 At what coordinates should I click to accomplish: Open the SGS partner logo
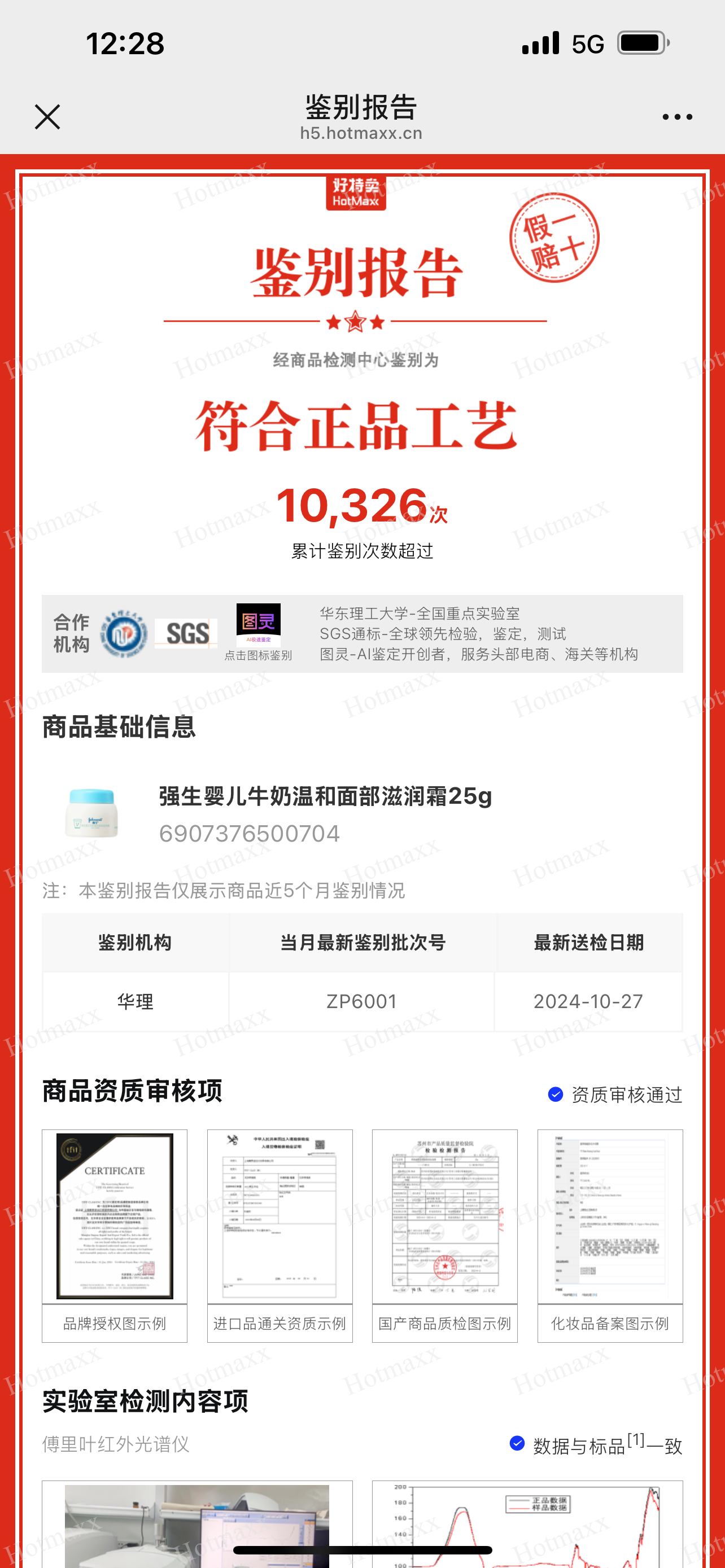coord(186,634)
